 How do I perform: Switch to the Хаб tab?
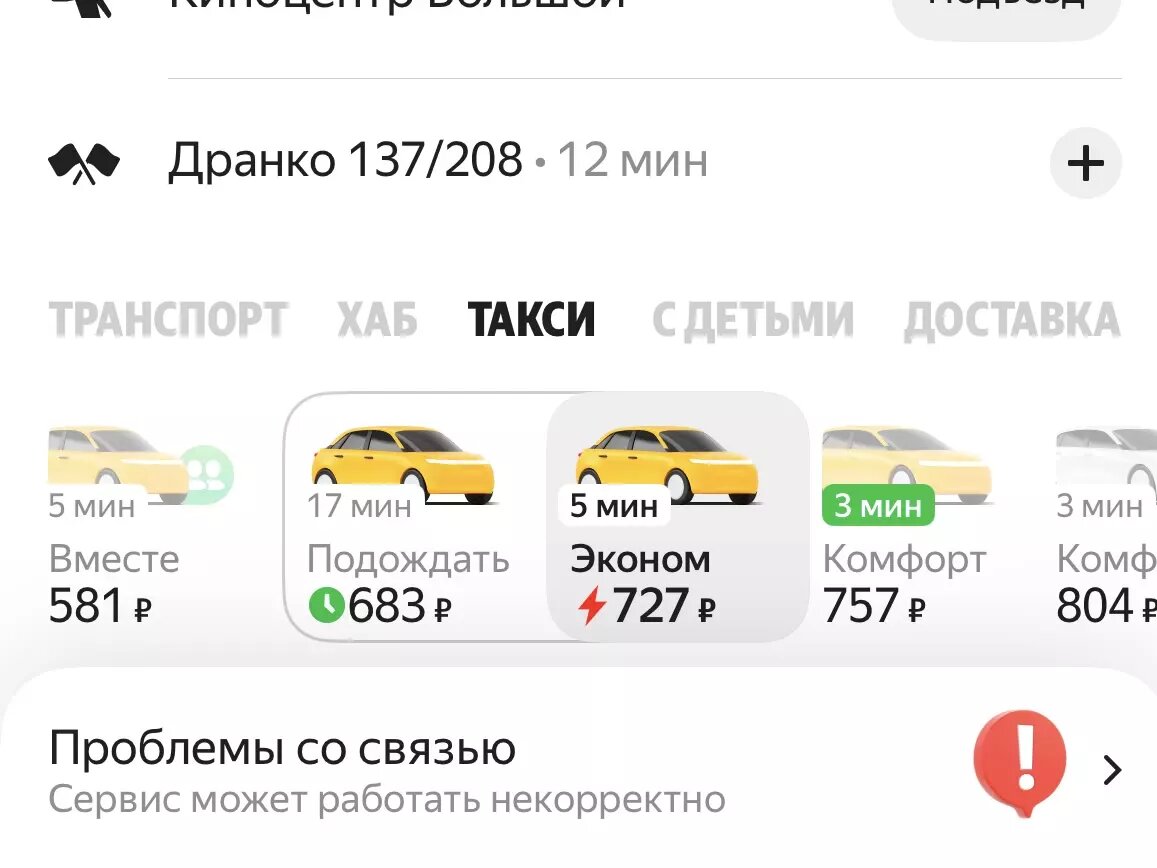click(x=377, y=320)
